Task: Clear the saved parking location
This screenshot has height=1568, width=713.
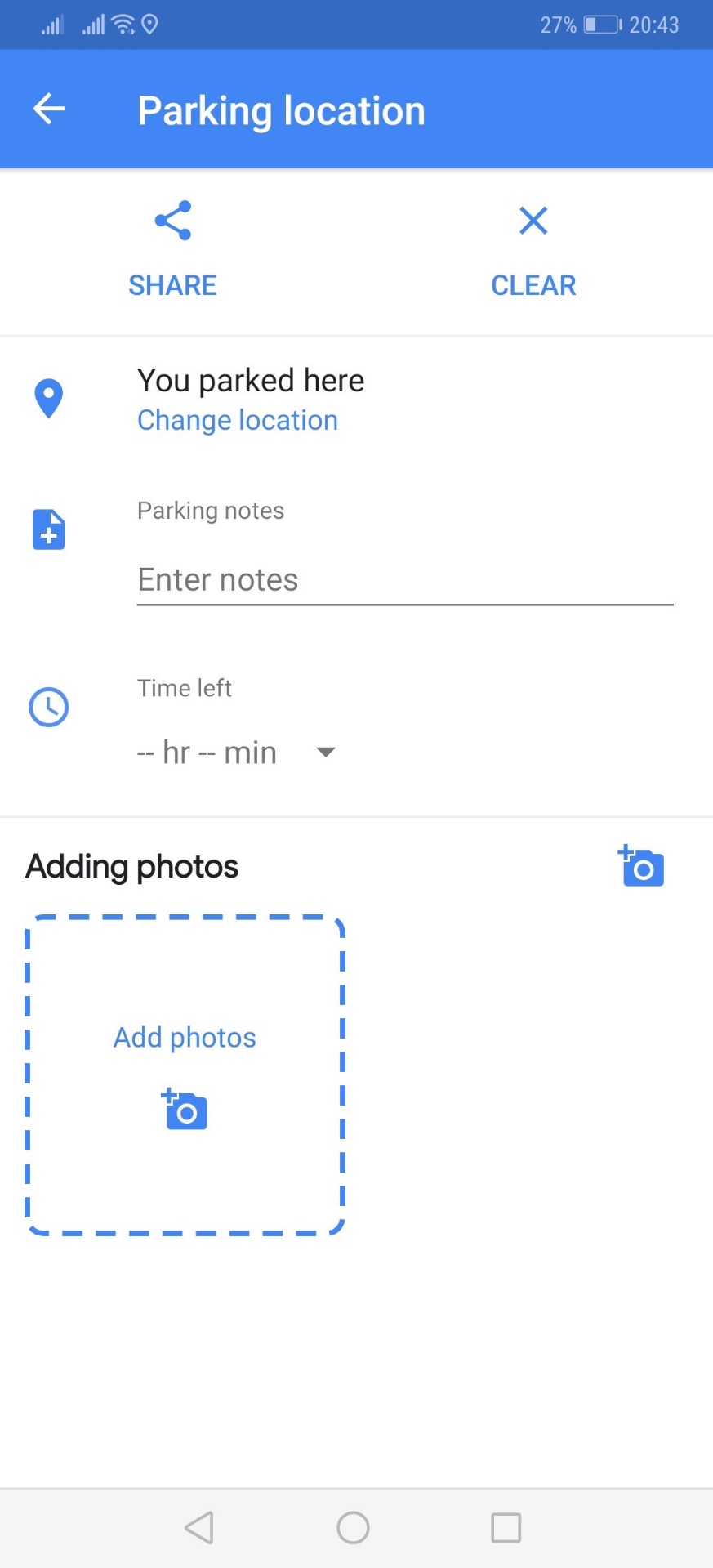Action: [533, 249]
